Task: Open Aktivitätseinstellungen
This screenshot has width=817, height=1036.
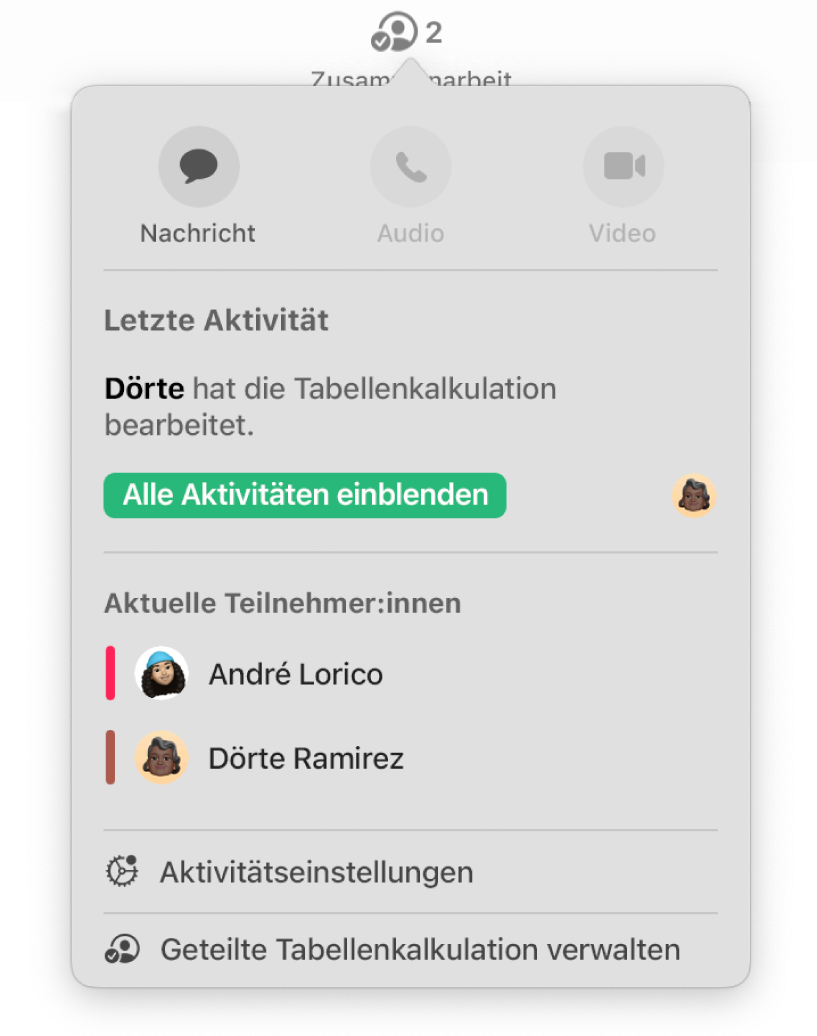Action: [x=315, y=872]
